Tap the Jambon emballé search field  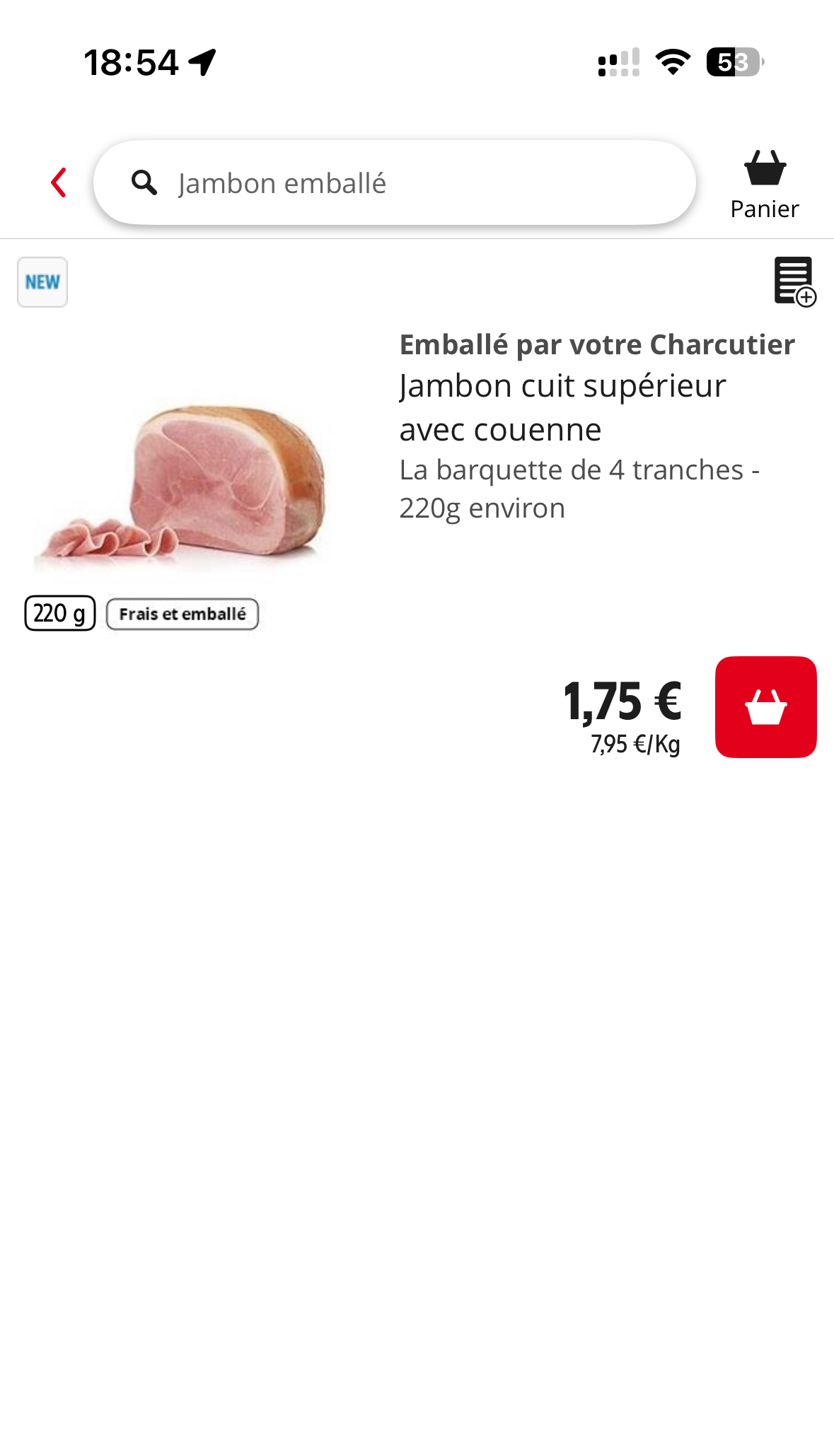pyautogui.click(x=395, y=183)
